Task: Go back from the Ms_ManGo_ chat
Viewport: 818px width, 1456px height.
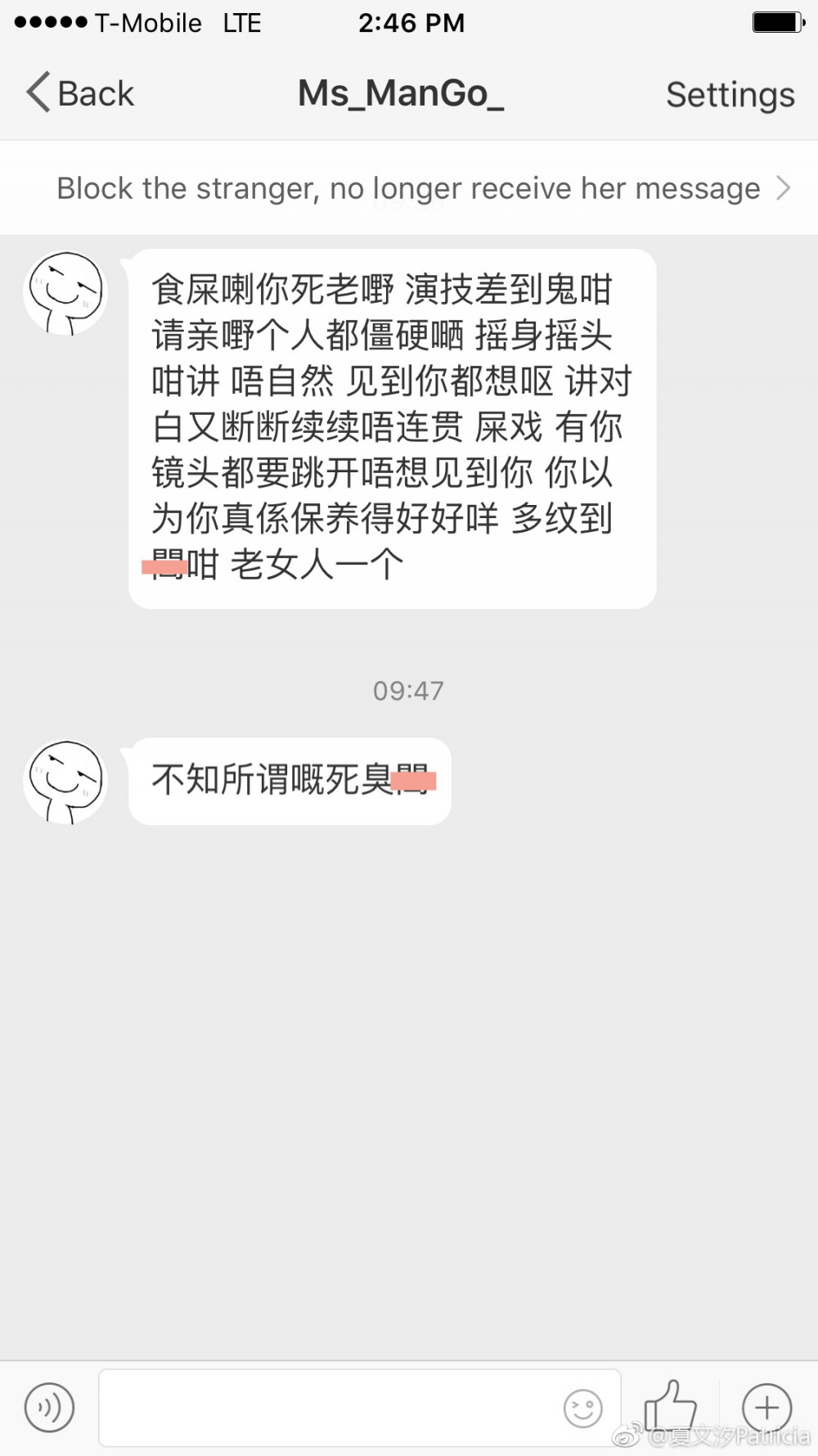Action: point(79,93)
